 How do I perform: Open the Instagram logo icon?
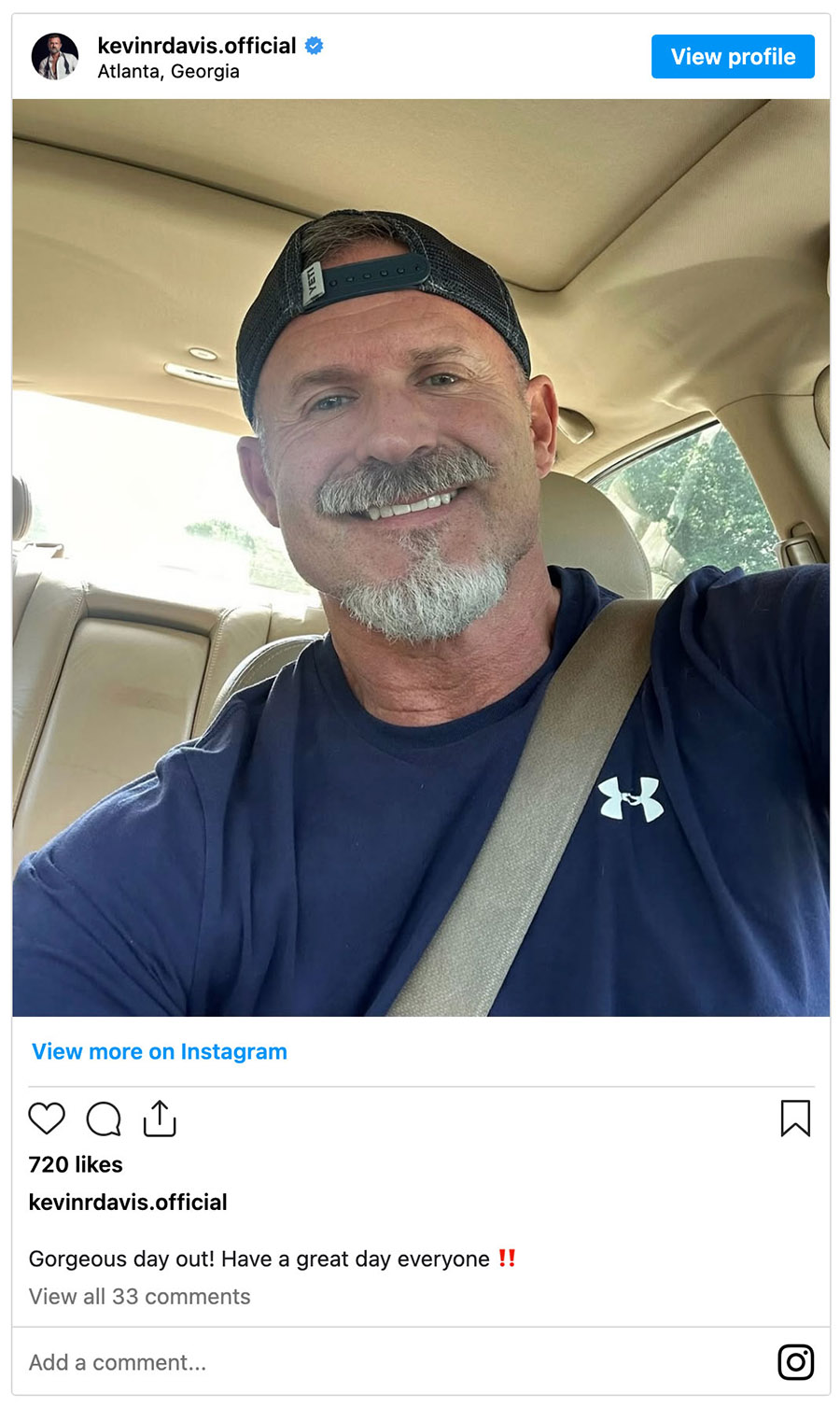pyautogui.click(x=795, y=1362)
